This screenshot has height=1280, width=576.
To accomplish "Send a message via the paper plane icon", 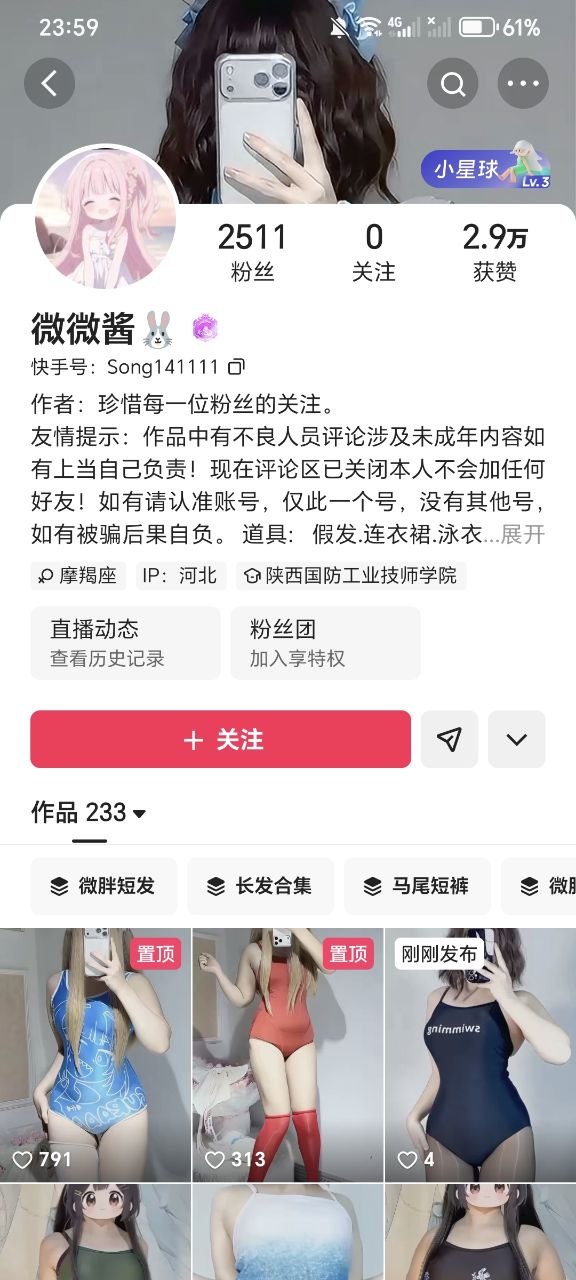I will [450, 739].
